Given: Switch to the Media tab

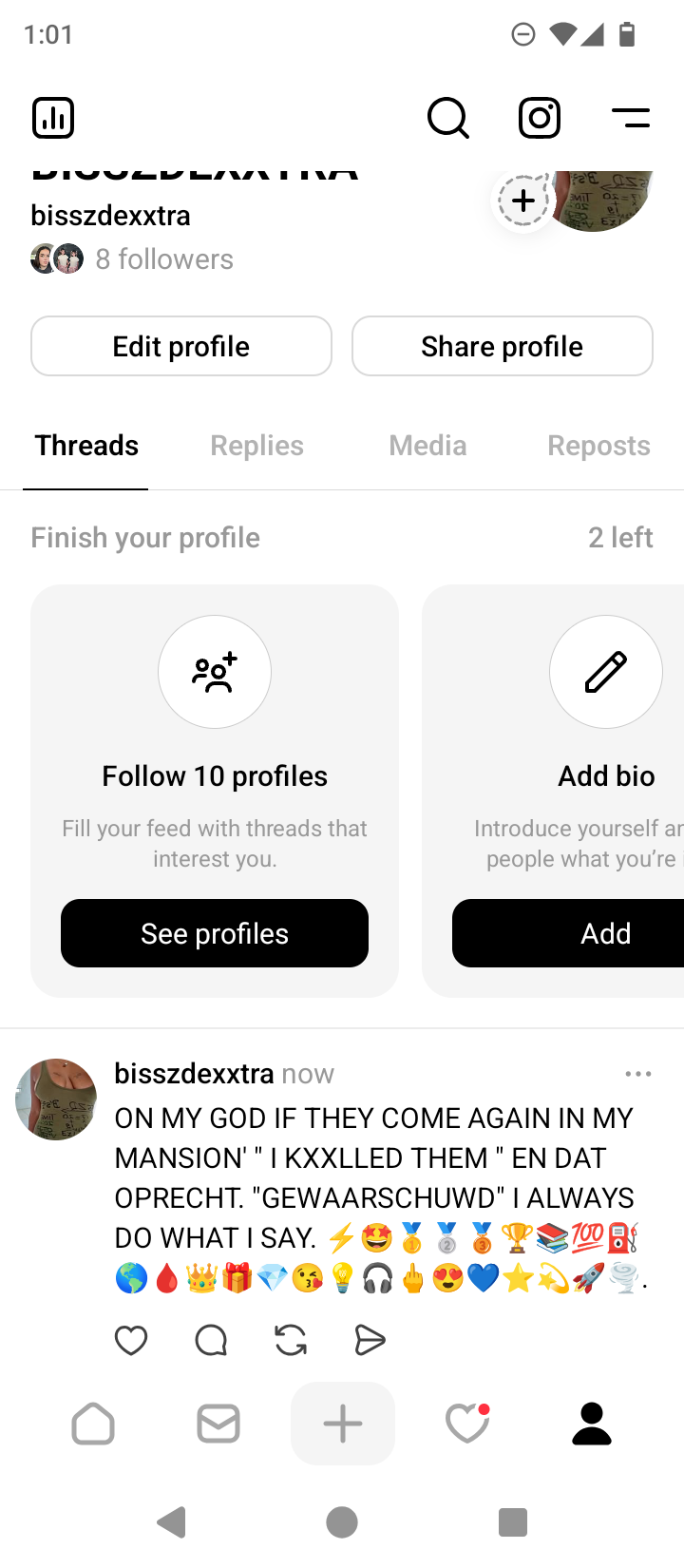Looking at the screenshot, I should pyautogui.click(x=427, y=446).
